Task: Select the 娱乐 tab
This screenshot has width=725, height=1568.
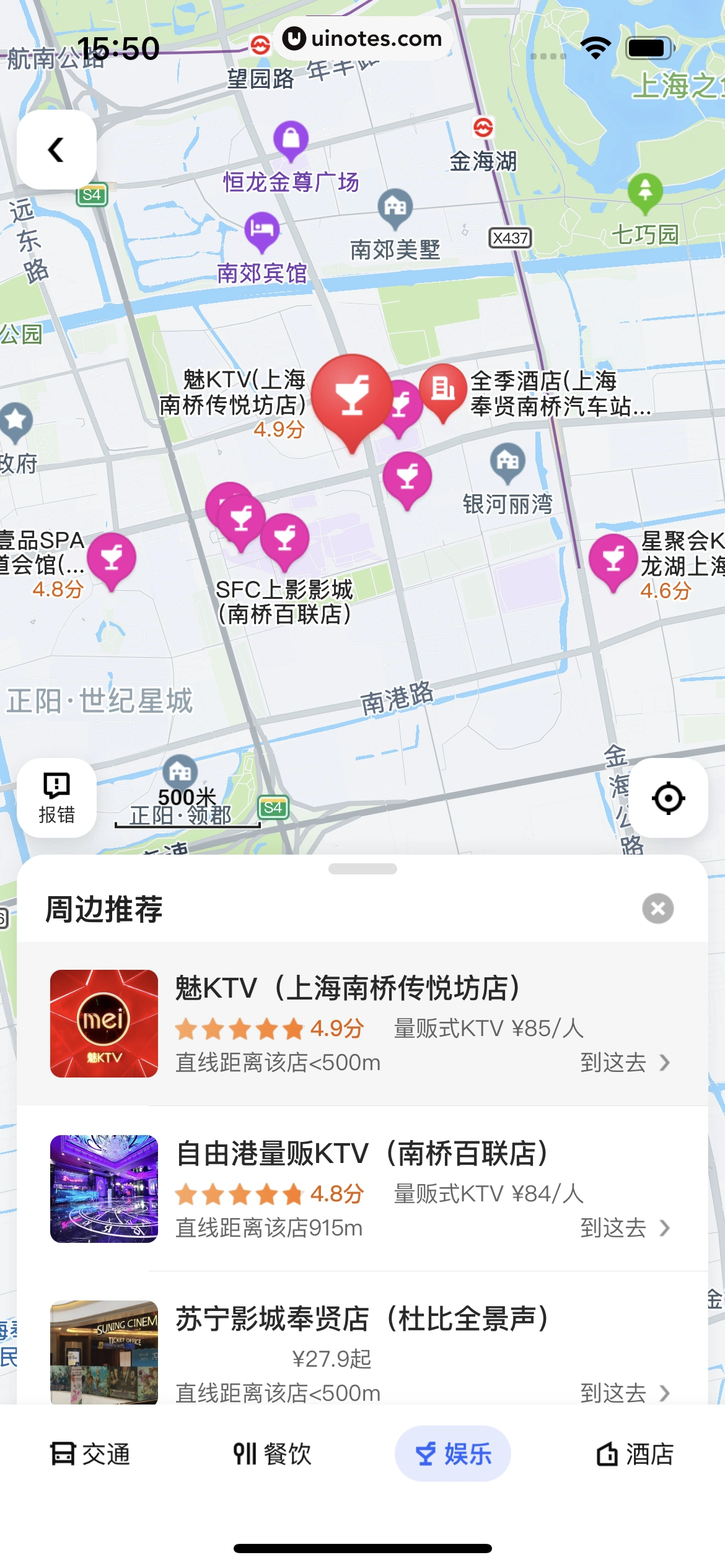Action: click(453, 1454)
